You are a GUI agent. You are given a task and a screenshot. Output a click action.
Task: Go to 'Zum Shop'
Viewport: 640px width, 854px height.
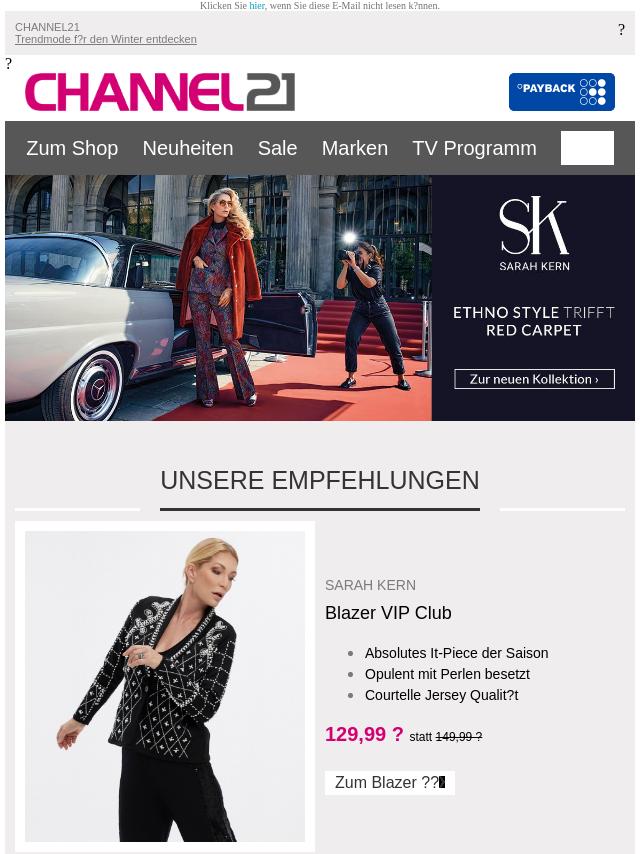tap(72, 148)
